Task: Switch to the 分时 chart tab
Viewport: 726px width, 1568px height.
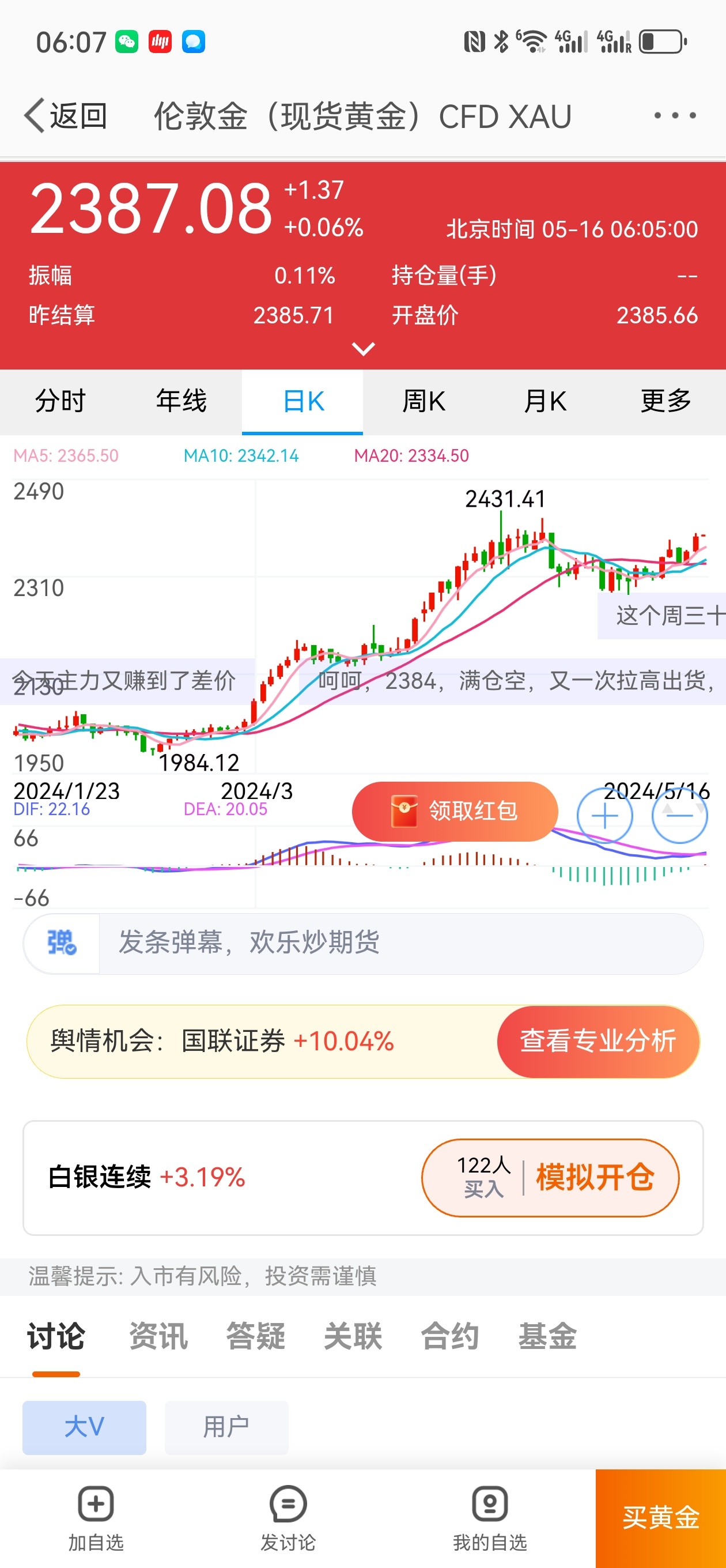Action: [x=60, y=401]
